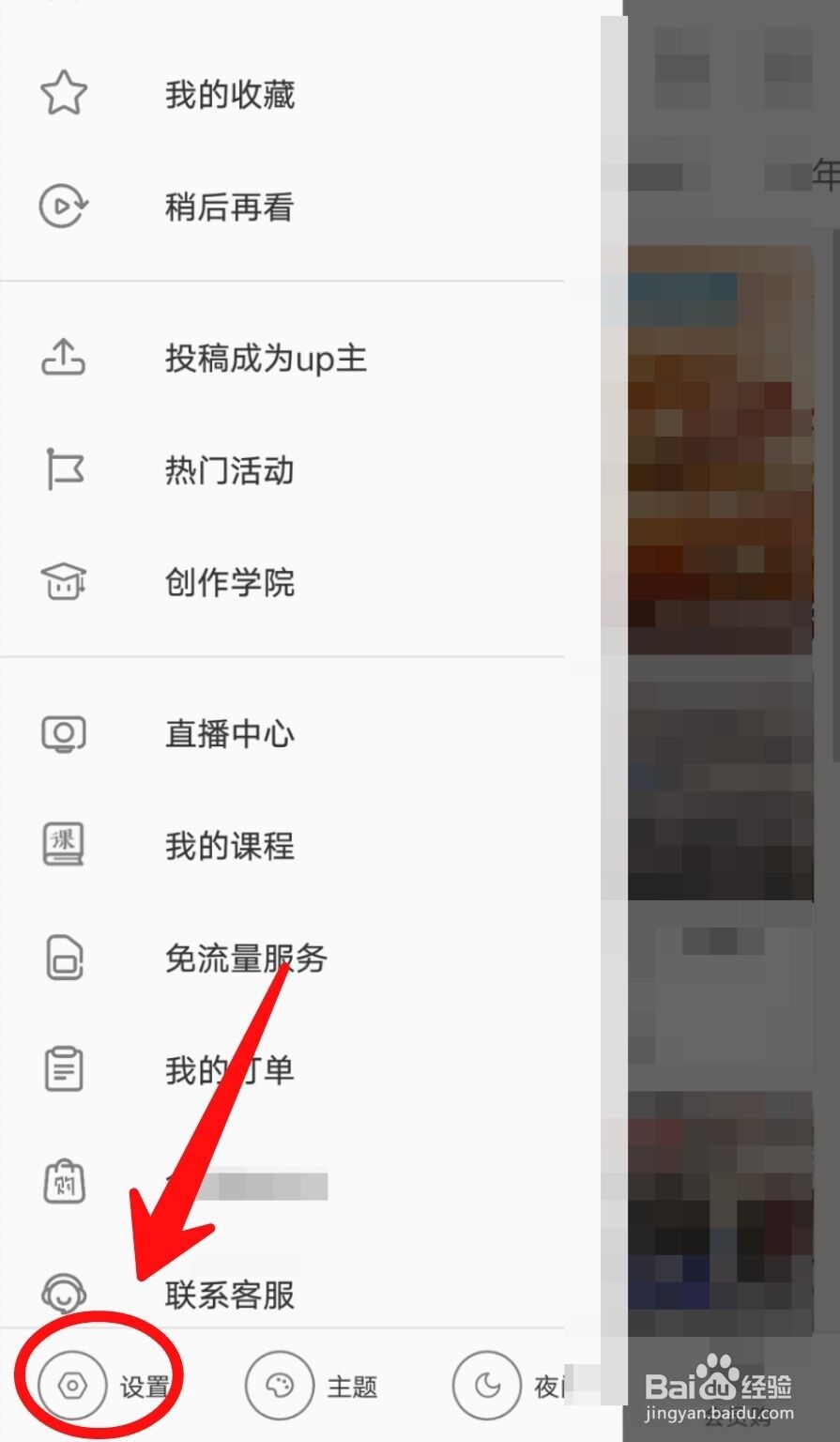
Task: Tap the upload icon for 投稿成为up主
Action: (63, 358)
